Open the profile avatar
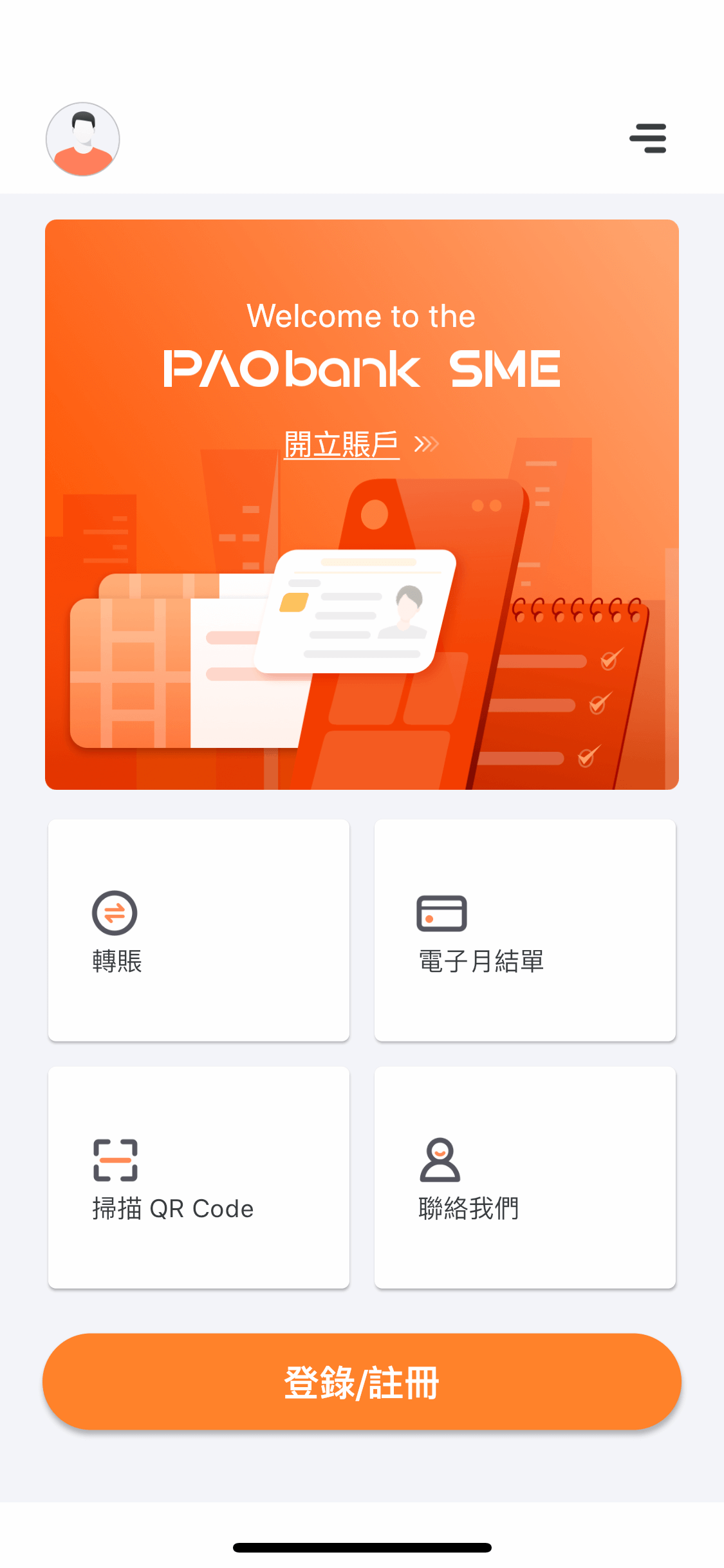 (x=82, y=139)
